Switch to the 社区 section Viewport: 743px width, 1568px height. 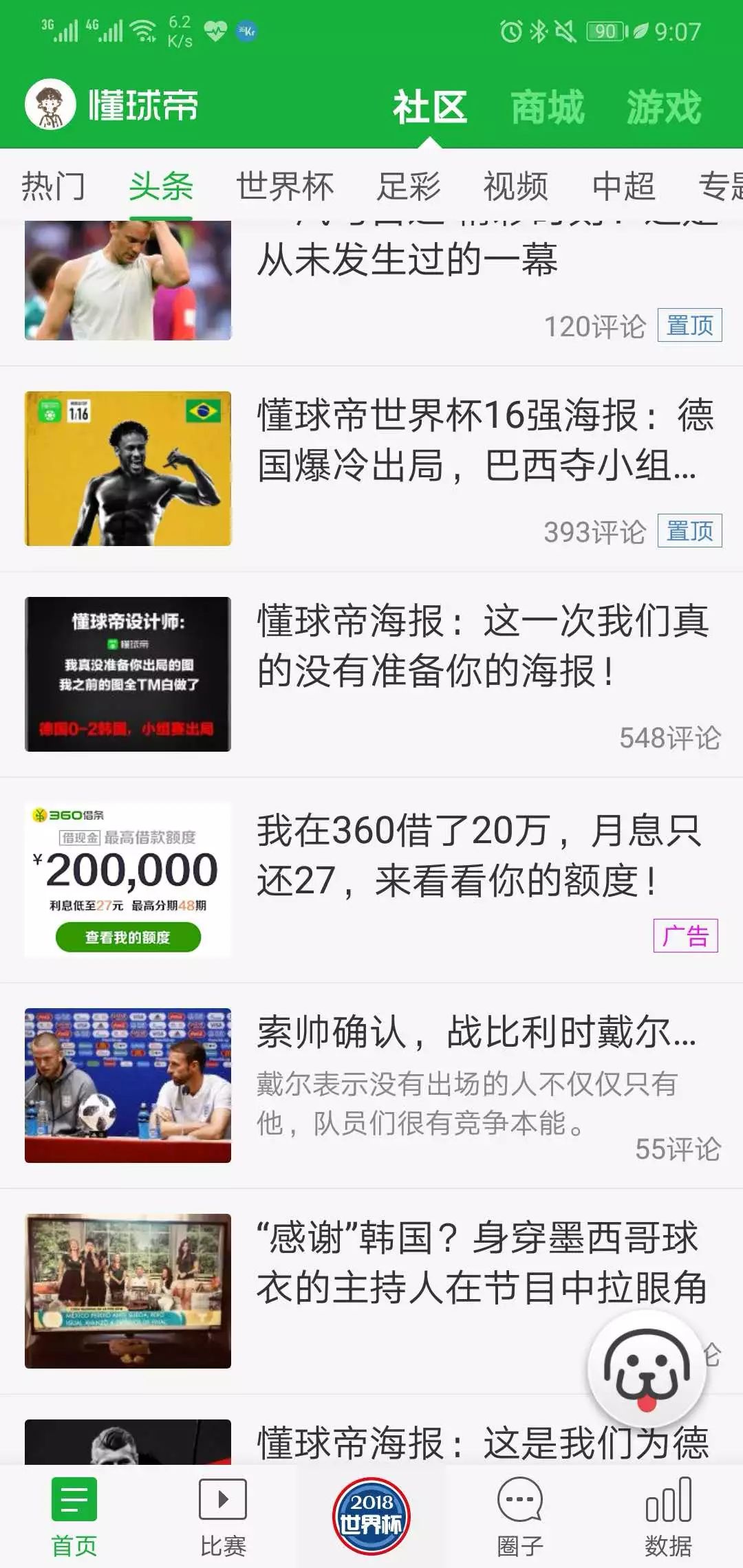pos(430,107)
